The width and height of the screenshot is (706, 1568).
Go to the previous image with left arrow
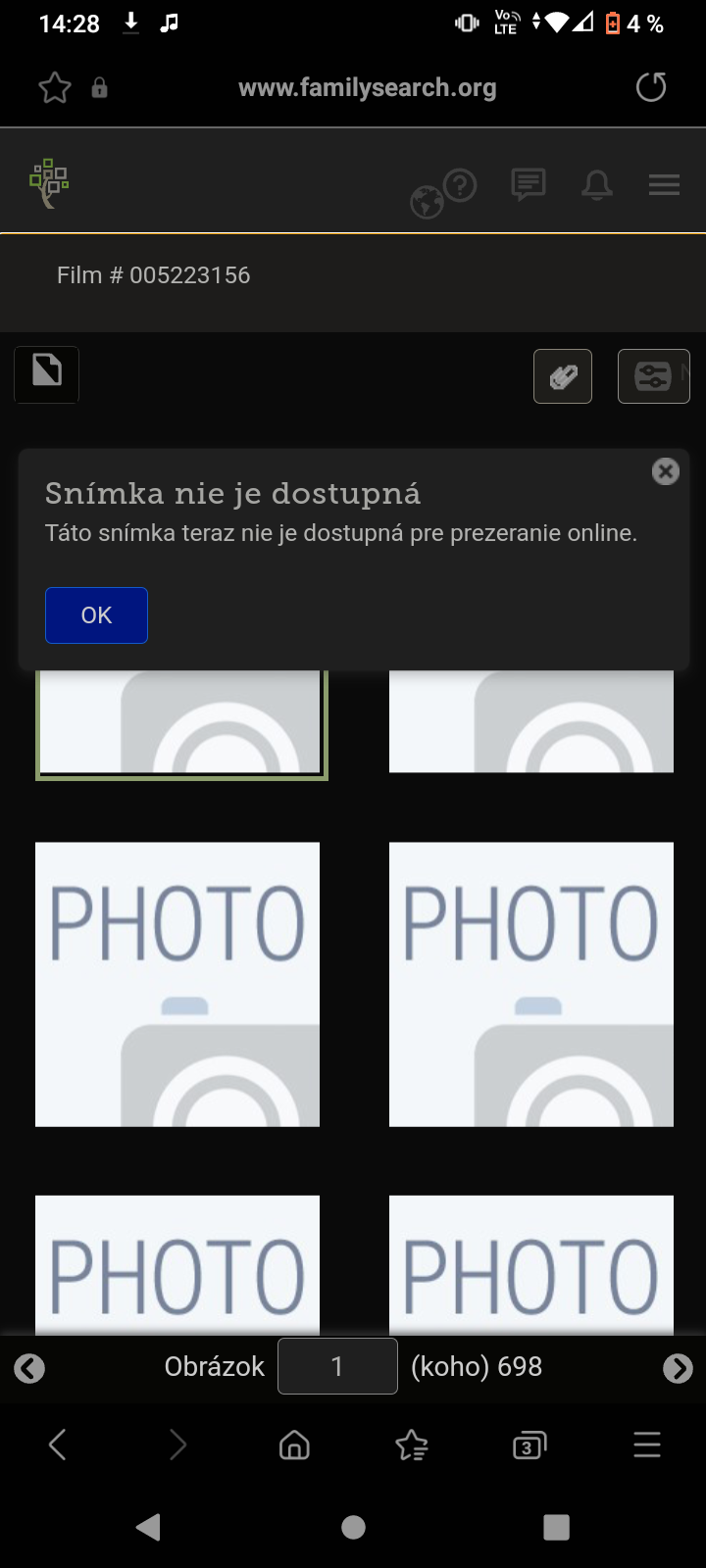click(29, 1368)
